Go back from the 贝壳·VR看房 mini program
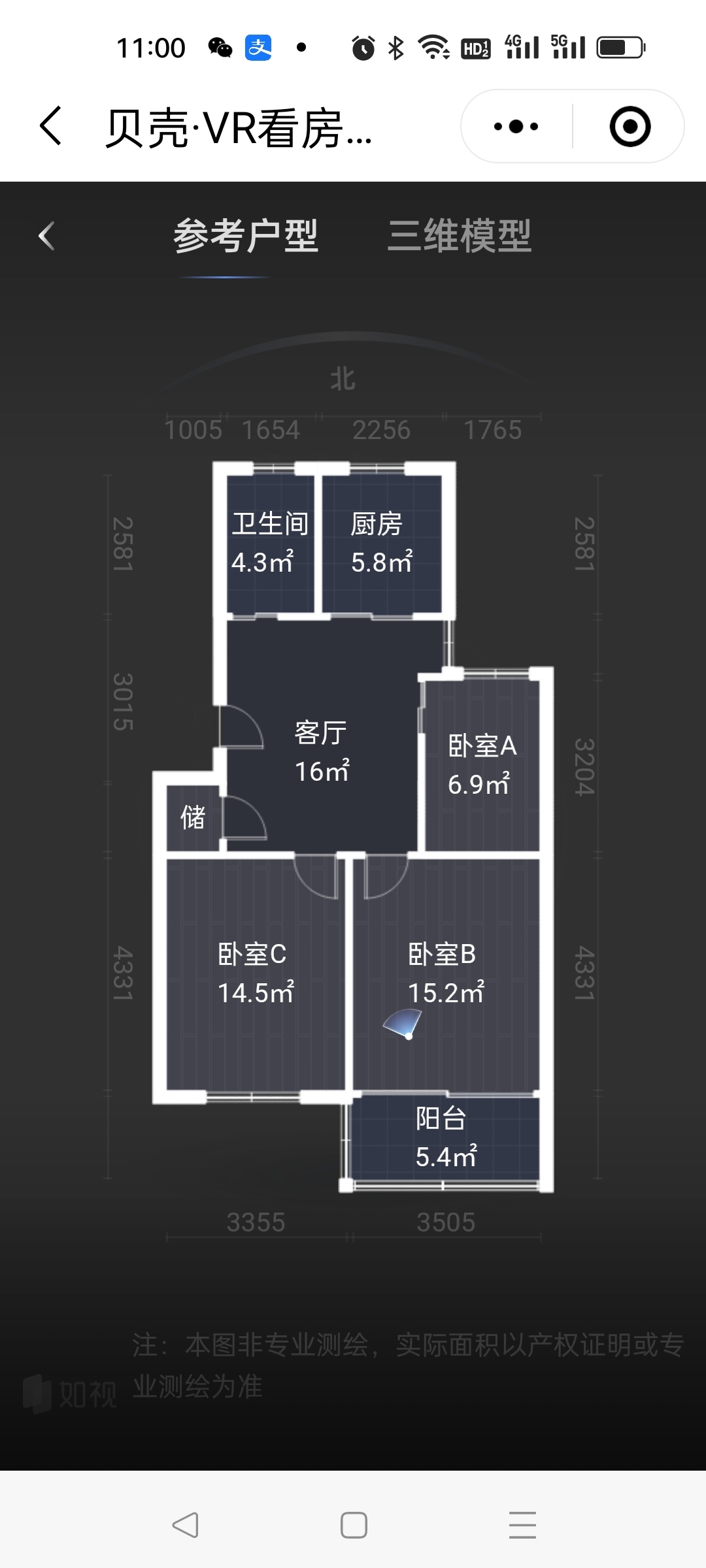 tap(51, 125)
